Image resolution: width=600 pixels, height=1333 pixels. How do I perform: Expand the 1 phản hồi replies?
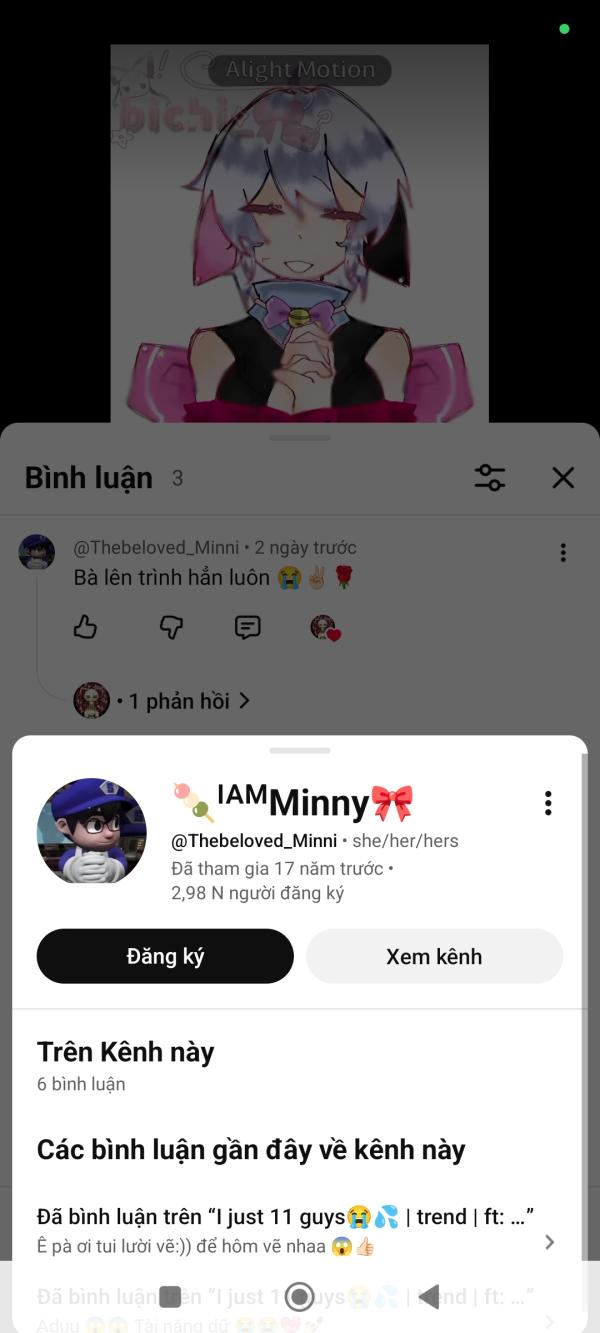163,701
